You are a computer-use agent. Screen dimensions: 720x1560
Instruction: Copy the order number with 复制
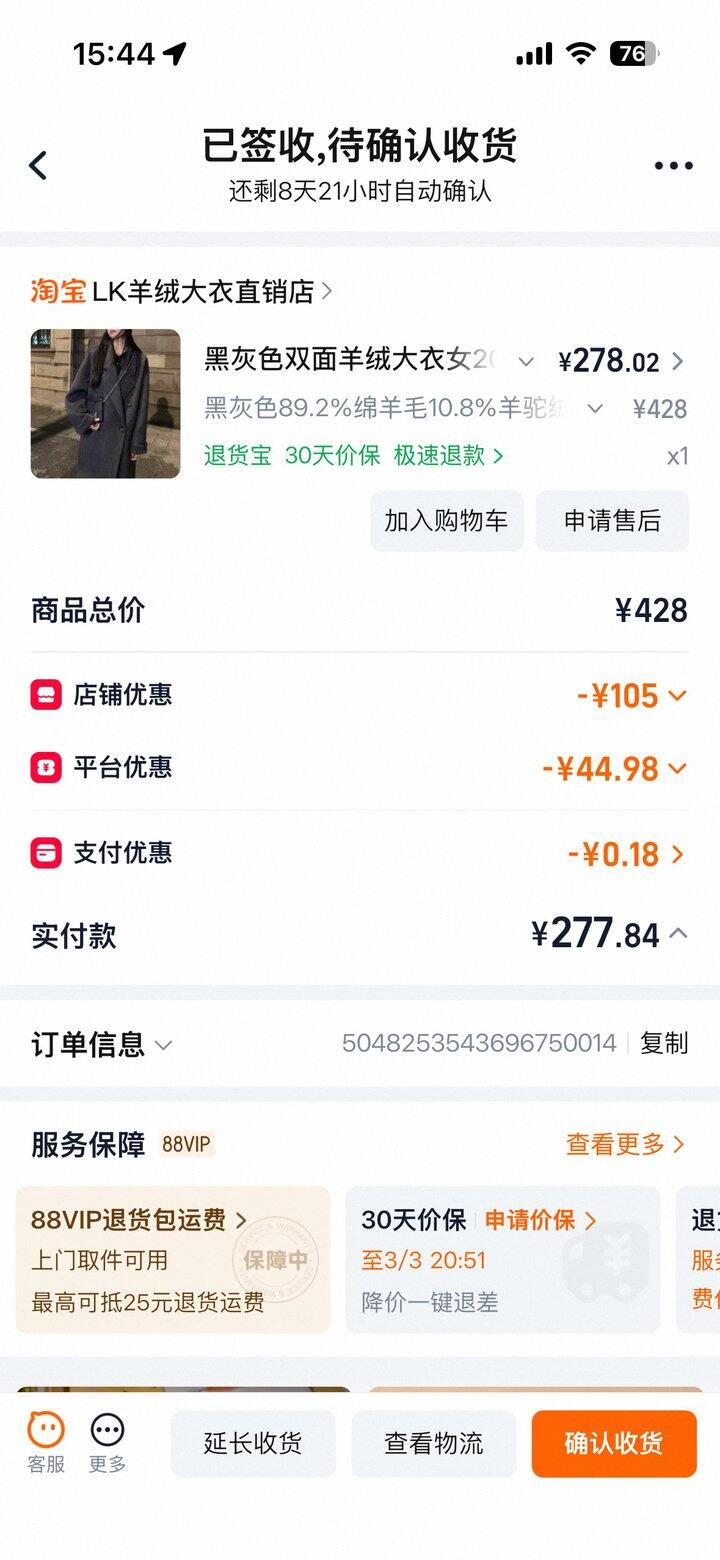[x=664, y=1044]
